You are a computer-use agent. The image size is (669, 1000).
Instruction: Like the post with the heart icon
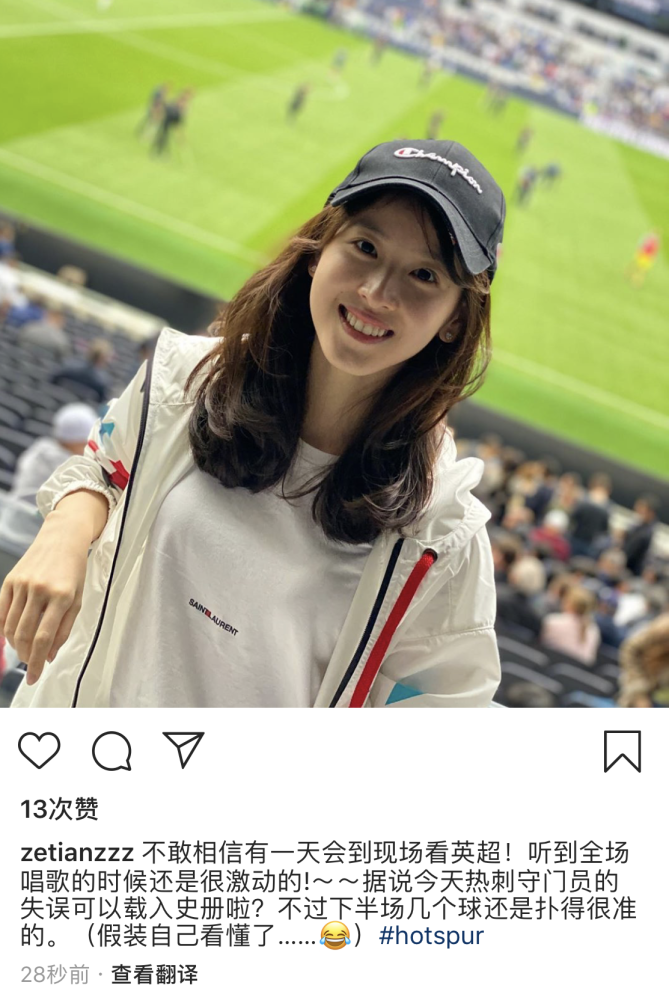click(39, 750)
